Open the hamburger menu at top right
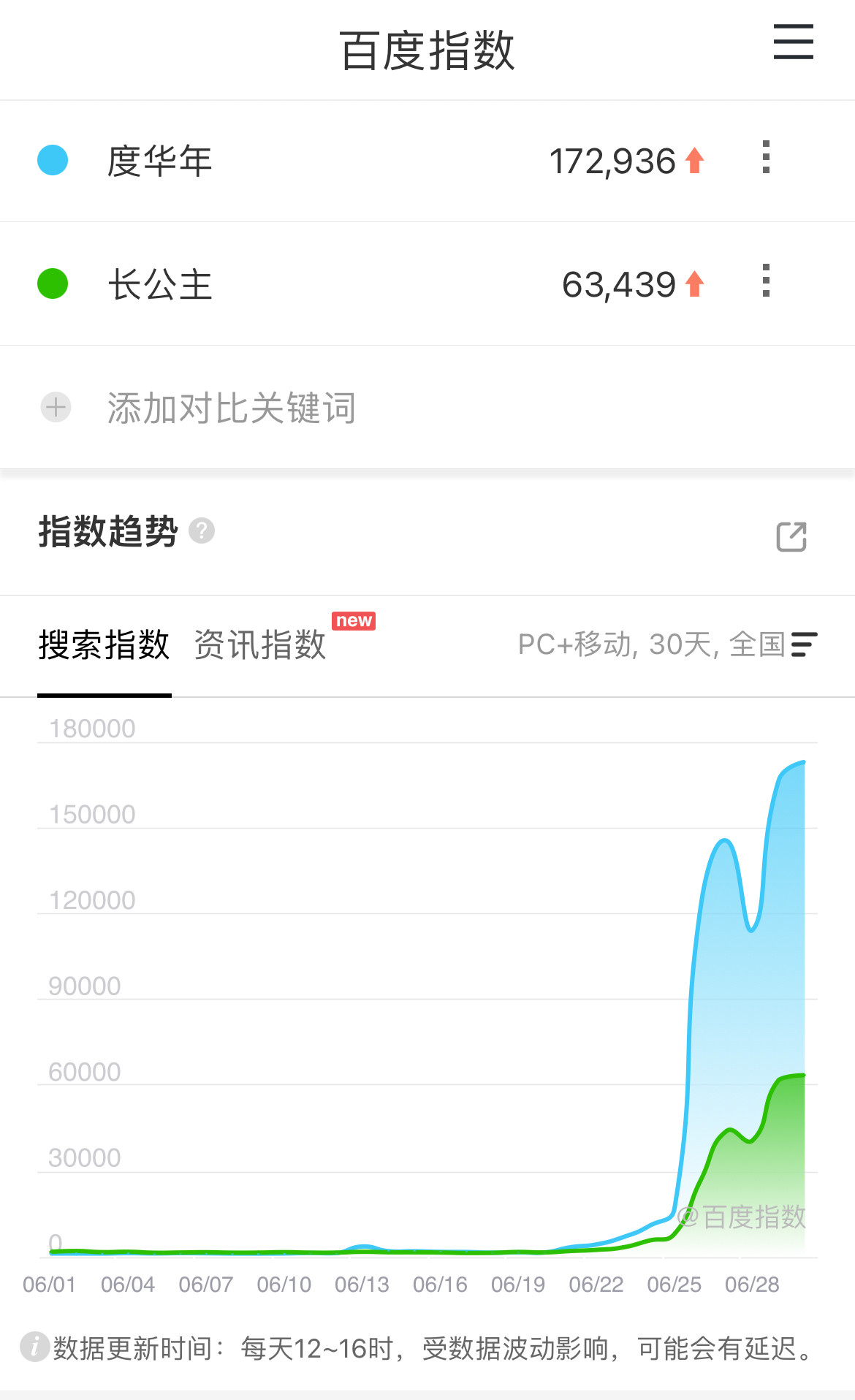This screenshot has width=855, height=1400. [x=793, y=42]
